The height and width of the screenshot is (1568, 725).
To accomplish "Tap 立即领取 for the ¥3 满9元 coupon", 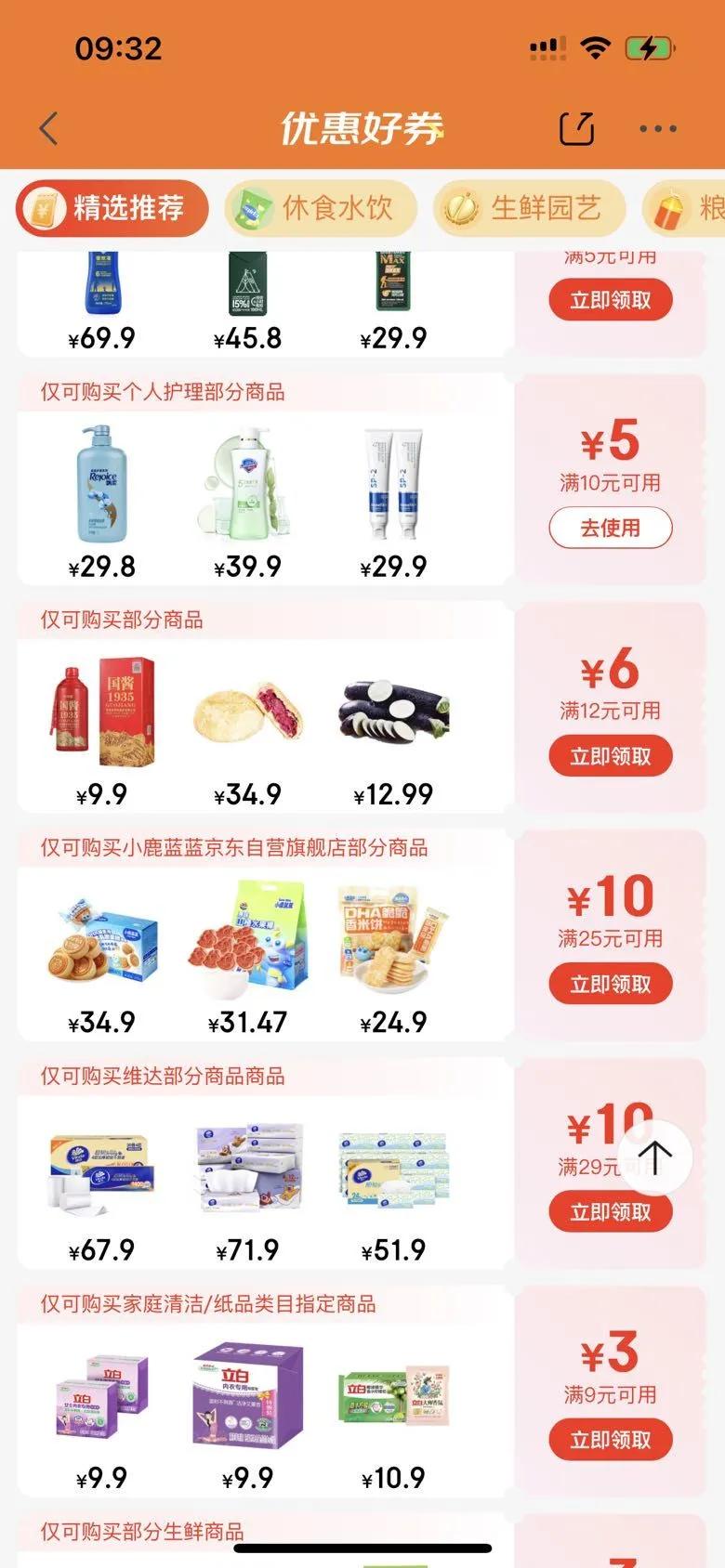I will click(610, 1439).
